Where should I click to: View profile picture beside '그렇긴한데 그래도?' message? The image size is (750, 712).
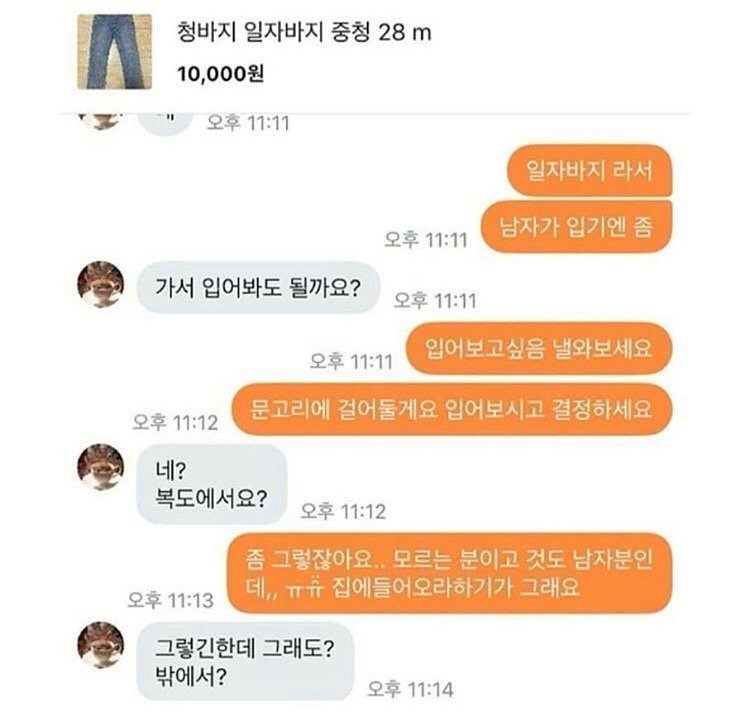click(x=101, y=645)
